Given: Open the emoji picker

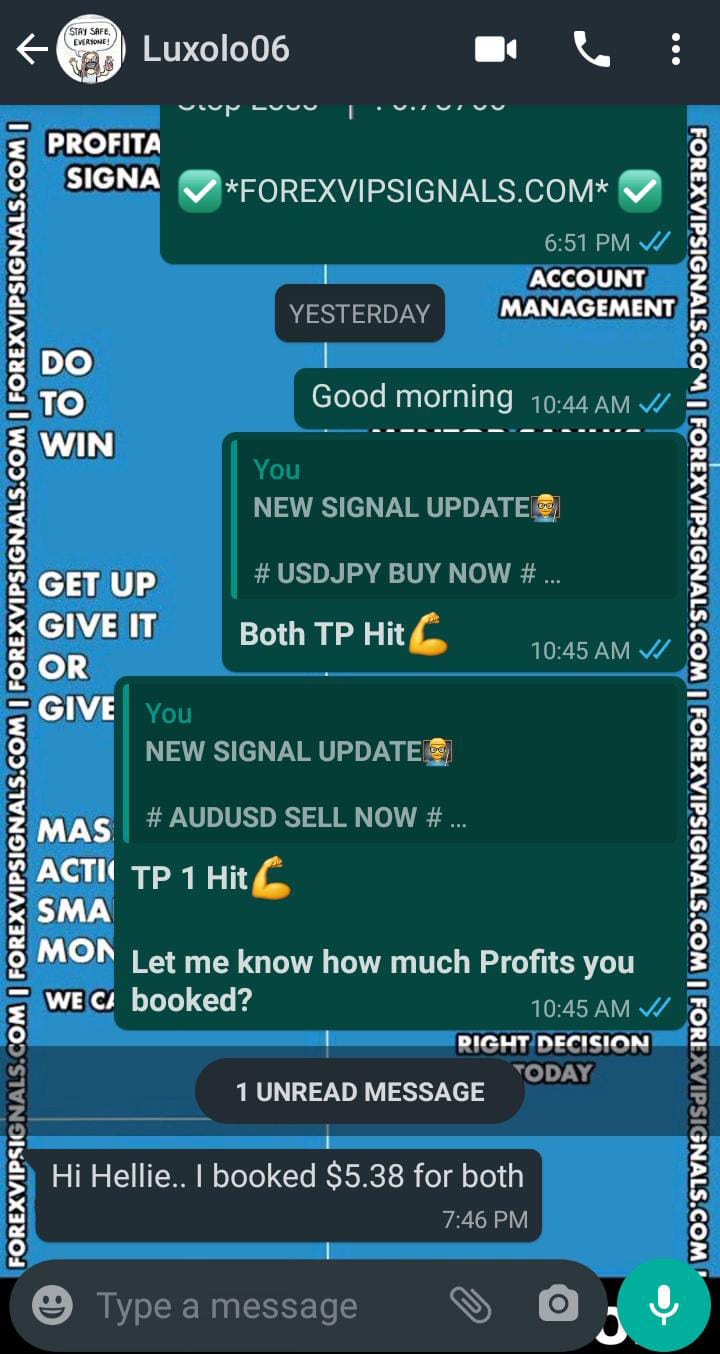Looking at the screenshot, I should (52, 1305).
